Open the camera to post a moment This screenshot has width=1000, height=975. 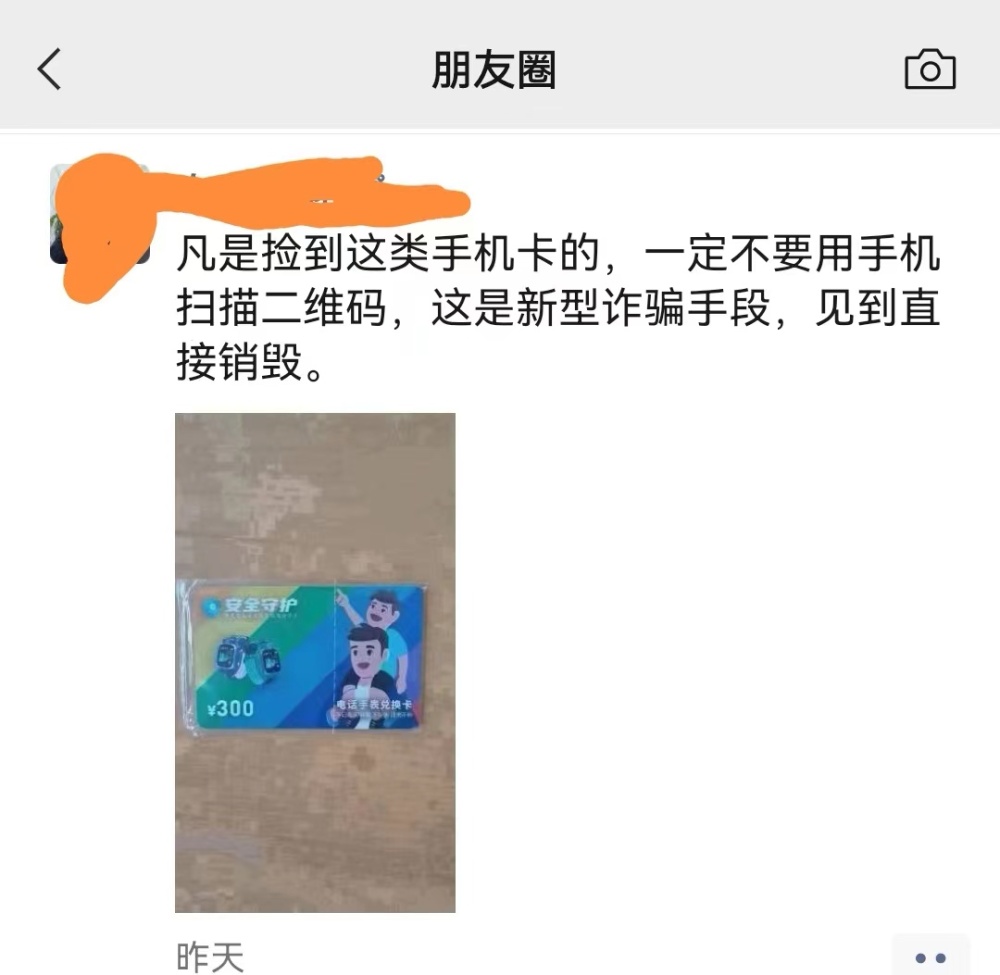929,70
